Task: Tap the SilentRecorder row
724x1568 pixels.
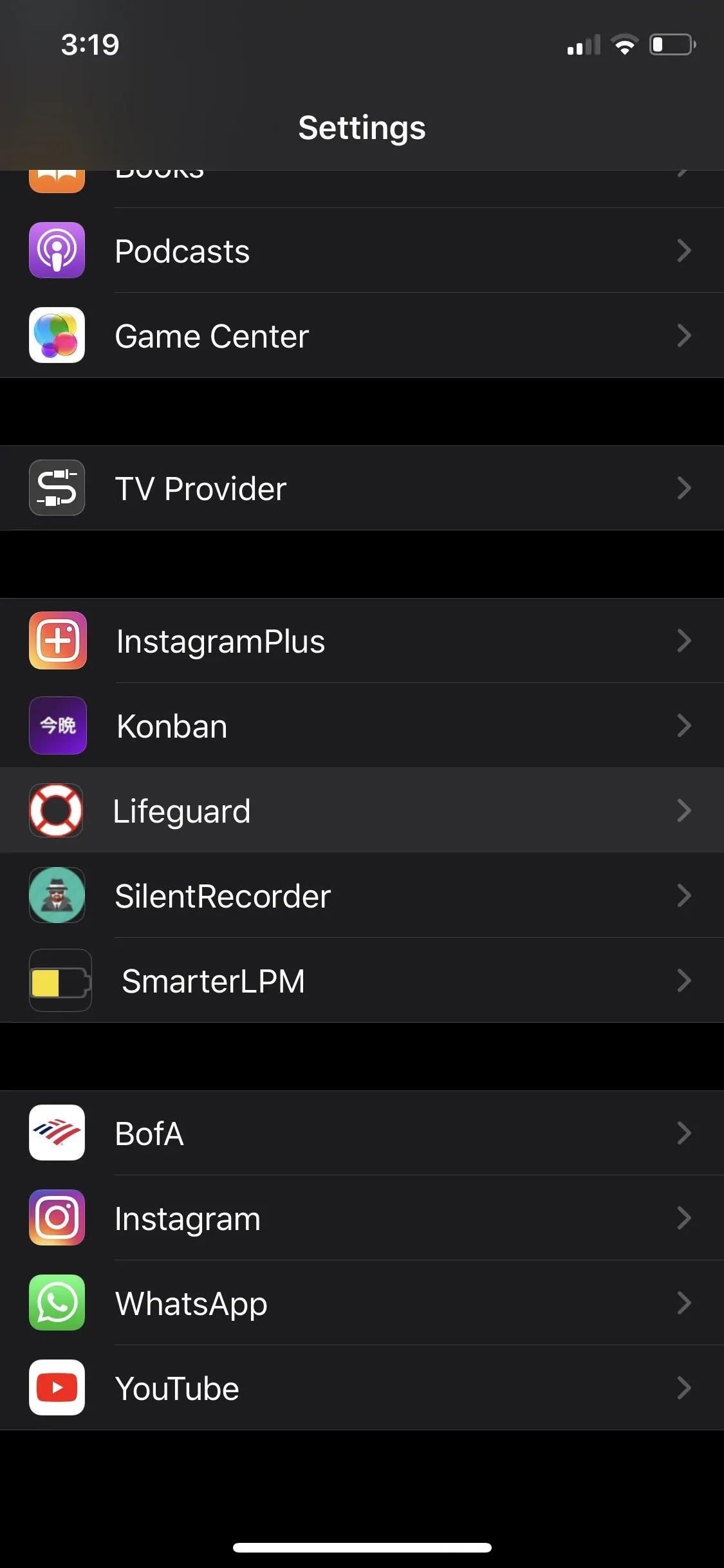Action: (362, 895)
